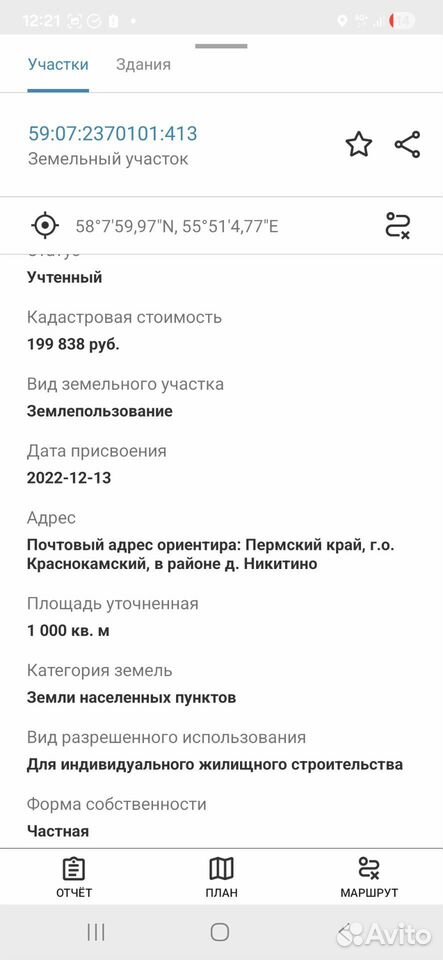The width and height of the screenshot is (443, 960).
Task: Build a route via МАРШРУТ
Action: point(369,877)
